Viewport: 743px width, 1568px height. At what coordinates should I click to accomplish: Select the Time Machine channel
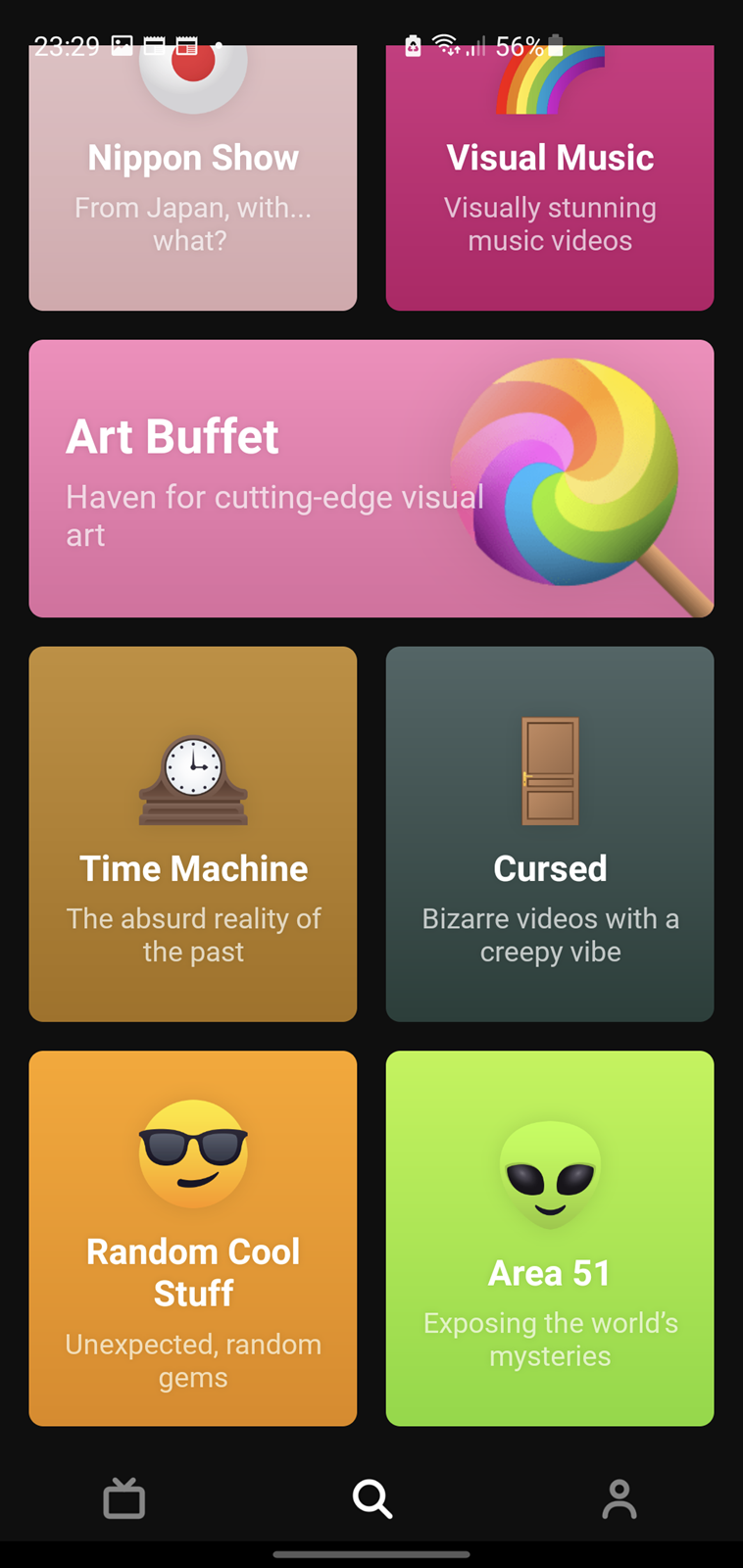coord(193,834)
